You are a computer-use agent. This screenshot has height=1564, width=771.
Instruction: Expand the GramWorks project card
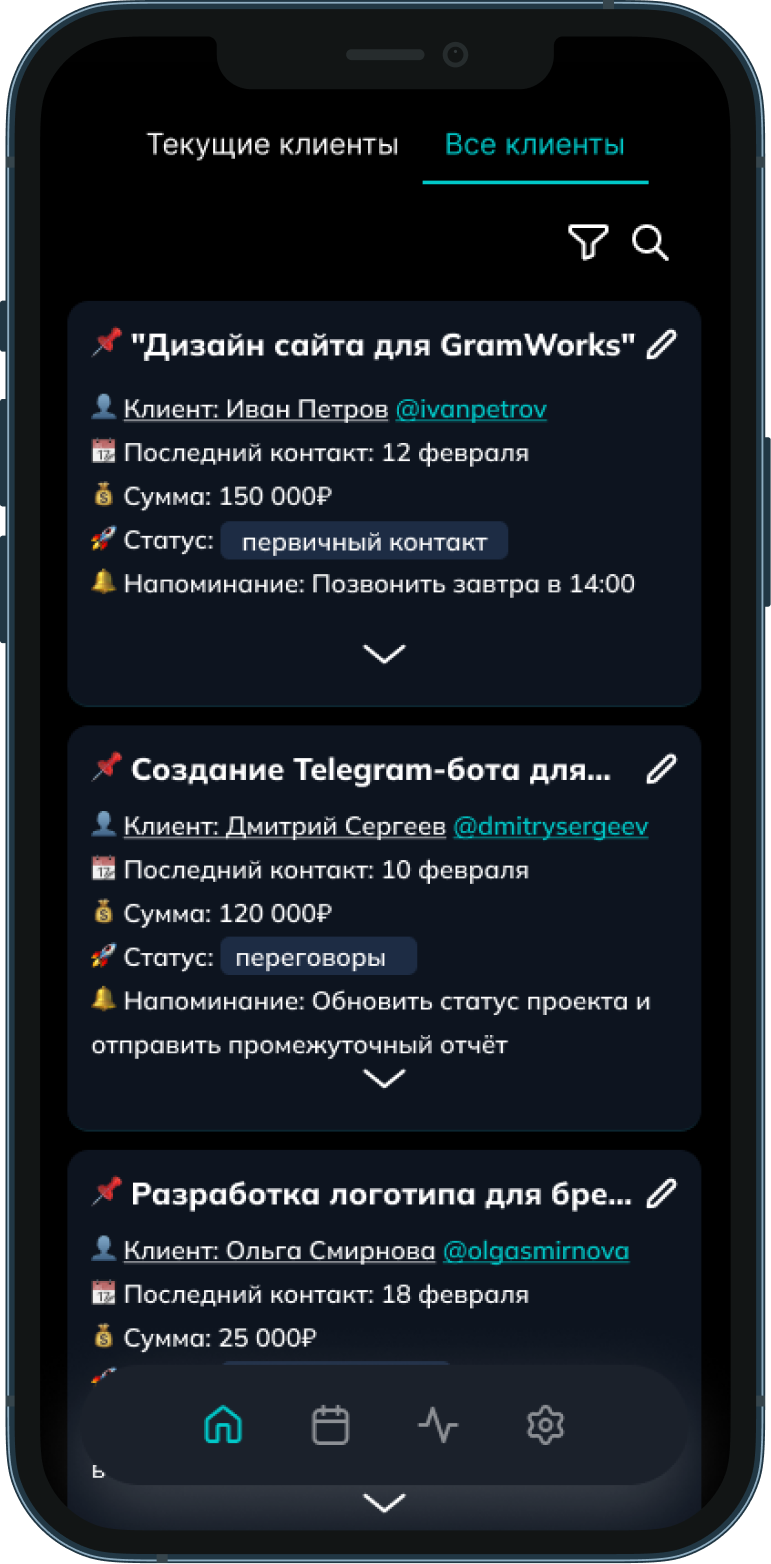[x=384, y=653]
